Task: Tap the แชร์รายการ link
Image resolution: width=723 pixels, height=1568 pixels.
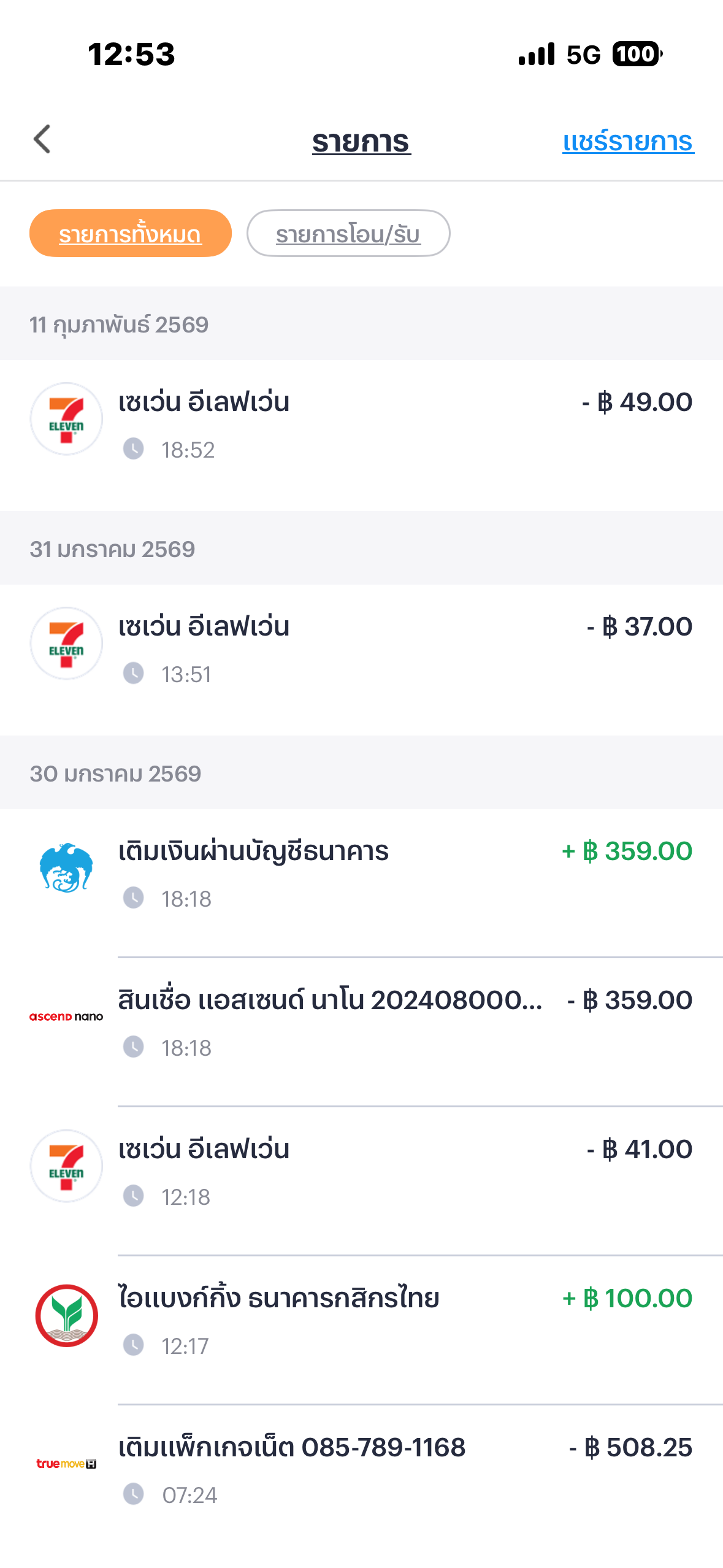Action: pos(628,142)
